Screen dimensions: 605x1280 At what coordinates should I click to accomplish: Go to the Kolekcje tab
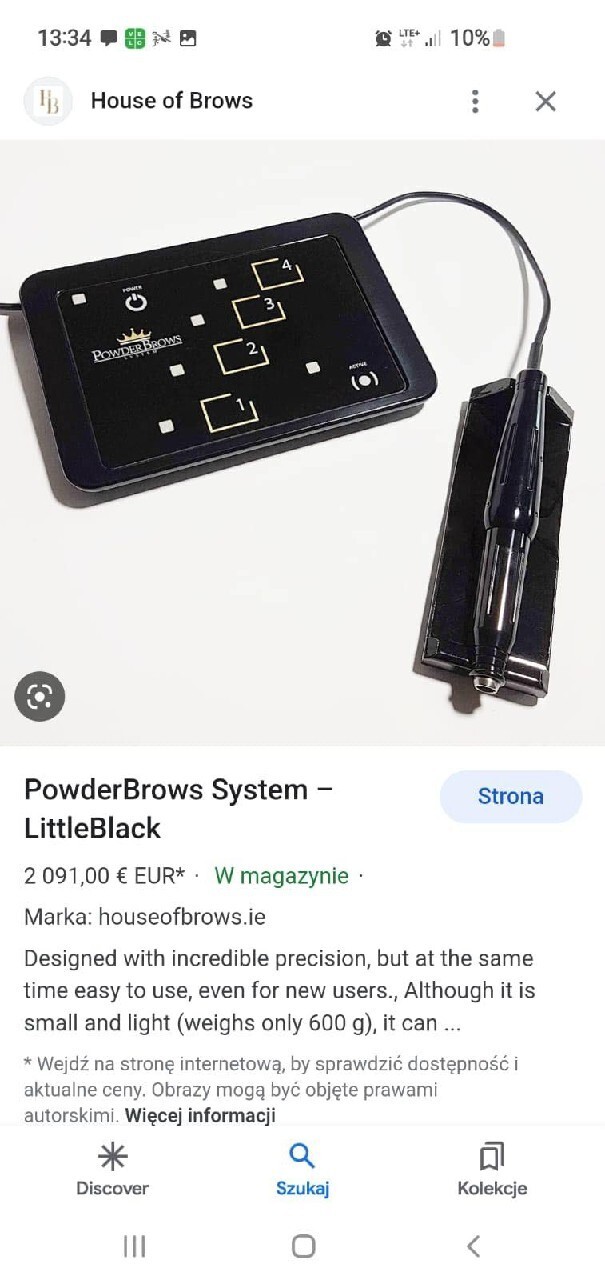[x=492, y=1170]
